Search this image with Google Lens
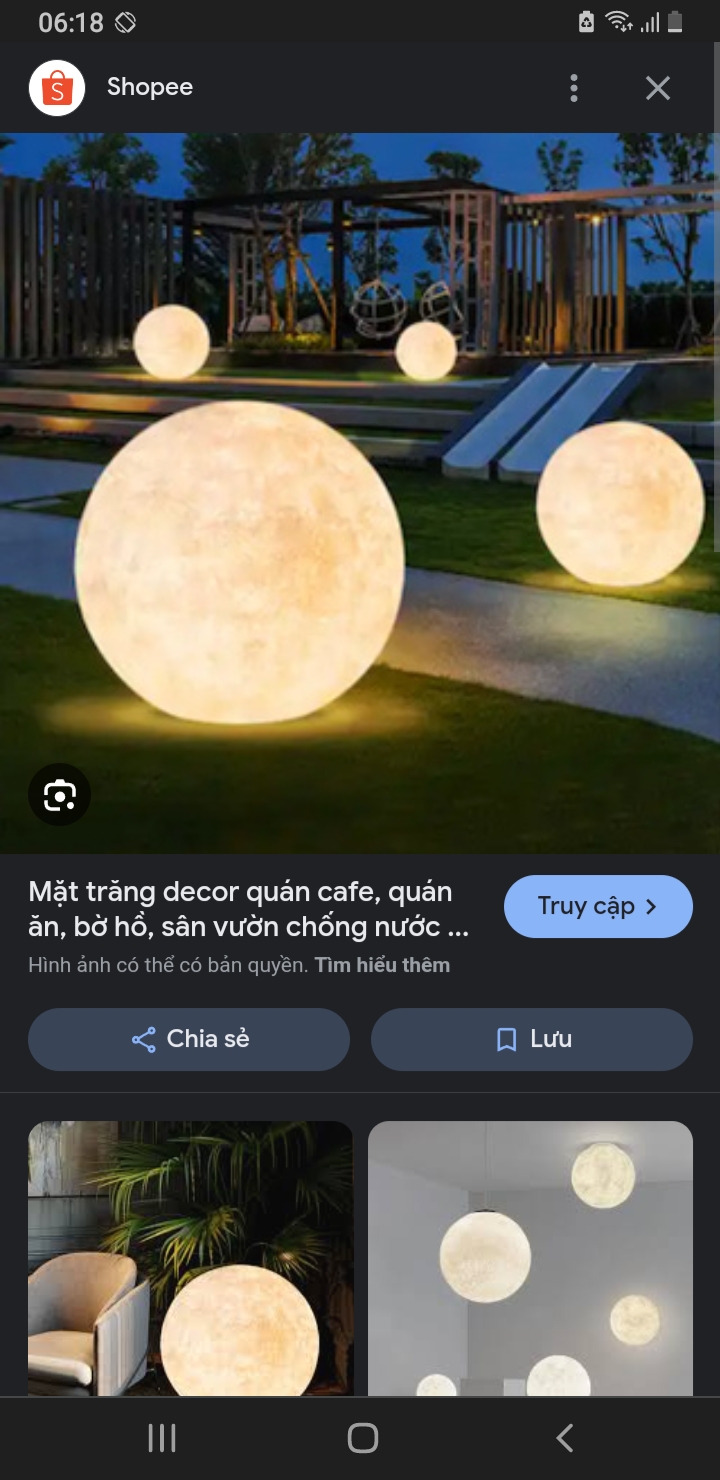Screen dimensions: 720x1480 click(x=59, y=795)
